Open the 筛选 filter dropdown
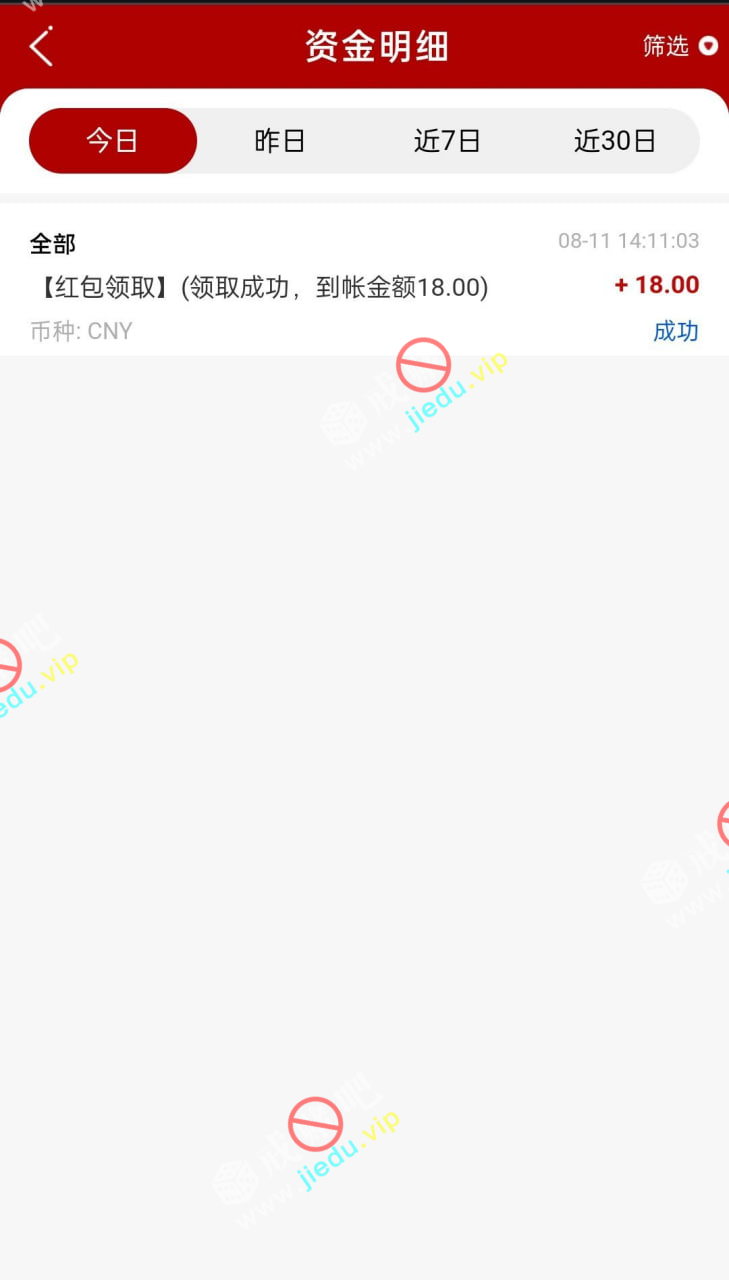Viewport: 729px width, 1280px height. point(680,46)
